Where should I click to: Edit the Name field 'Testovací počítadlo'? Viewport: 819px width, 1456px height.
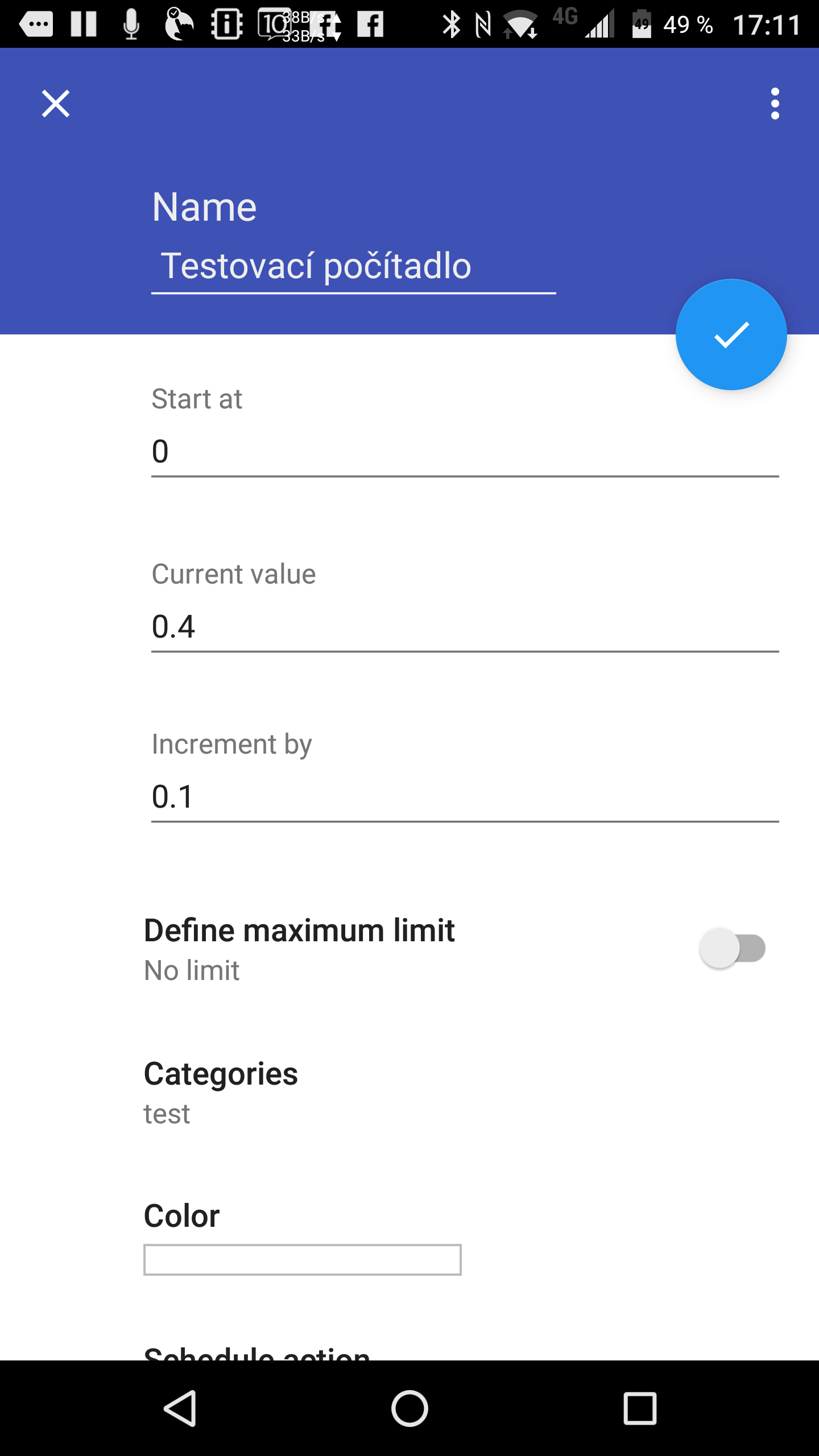(353, 266)
